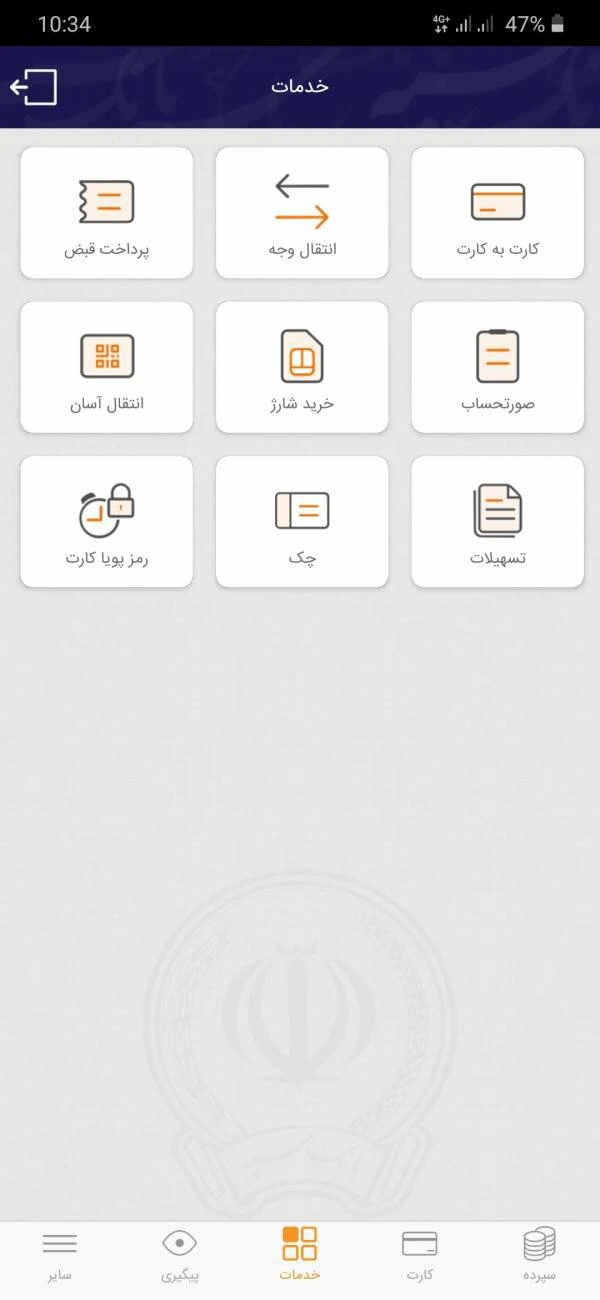Select the خدمات services tab
Image resolution: width=600 pixels, height=1300 pixels.
(300, 1255)
